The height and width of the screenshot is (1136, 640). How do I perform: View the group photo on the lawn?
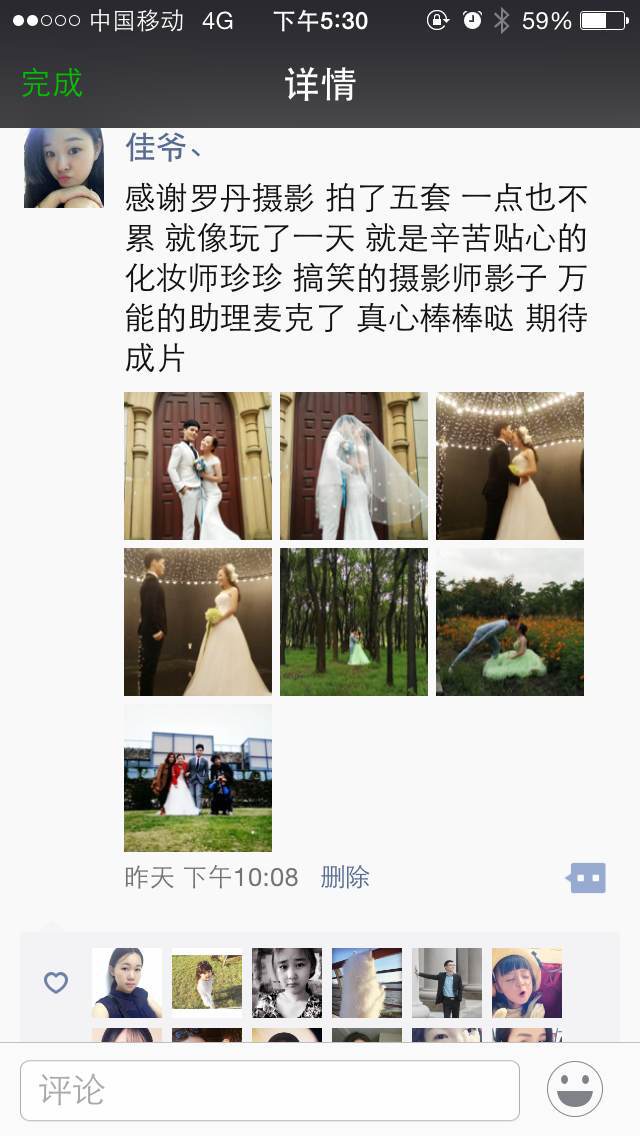tap(198, 778)
